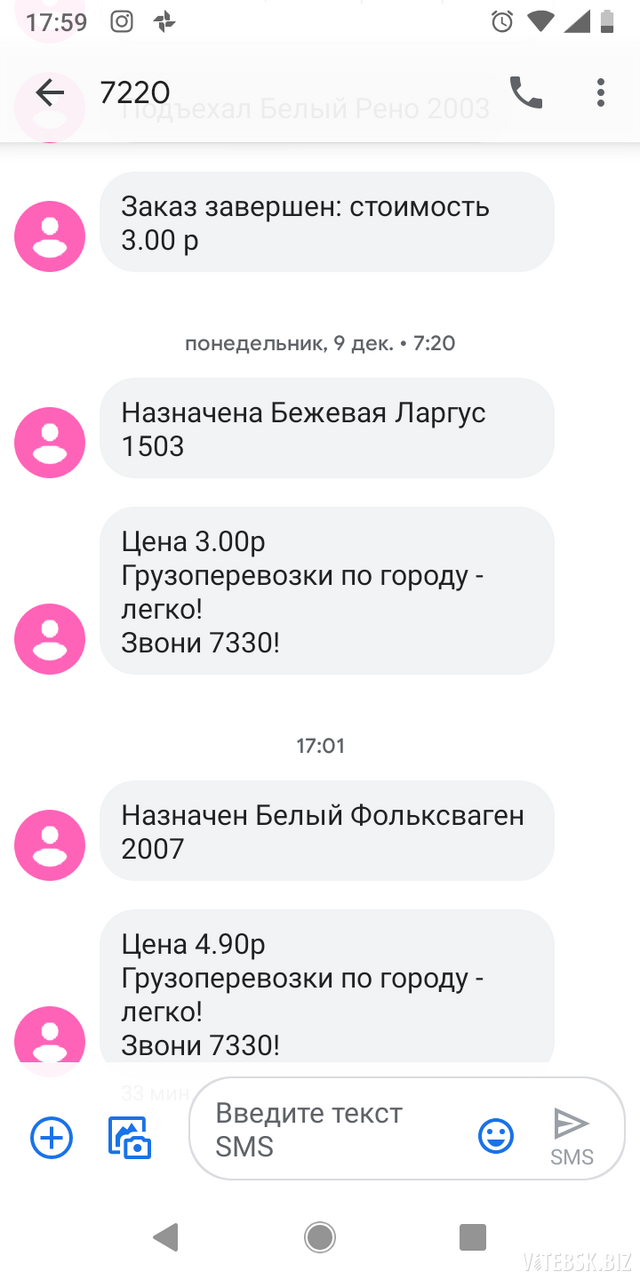Image resolution: width=640 pixels, height=1280 pixels.
Task: Send the SMS message
Action: [x=572, y=1137]
